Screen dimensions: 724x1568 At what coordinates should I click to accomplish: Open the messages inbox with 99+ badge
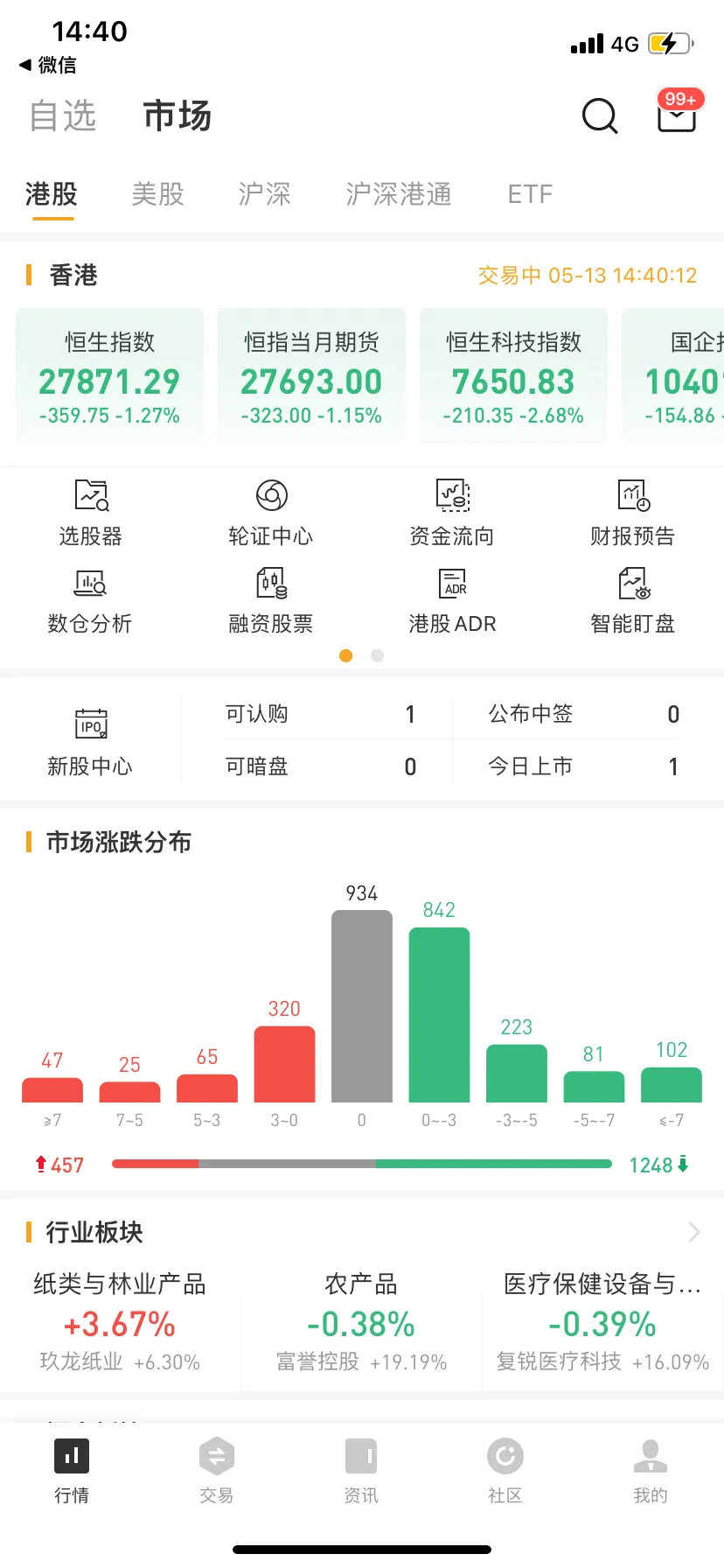(677, 114)
